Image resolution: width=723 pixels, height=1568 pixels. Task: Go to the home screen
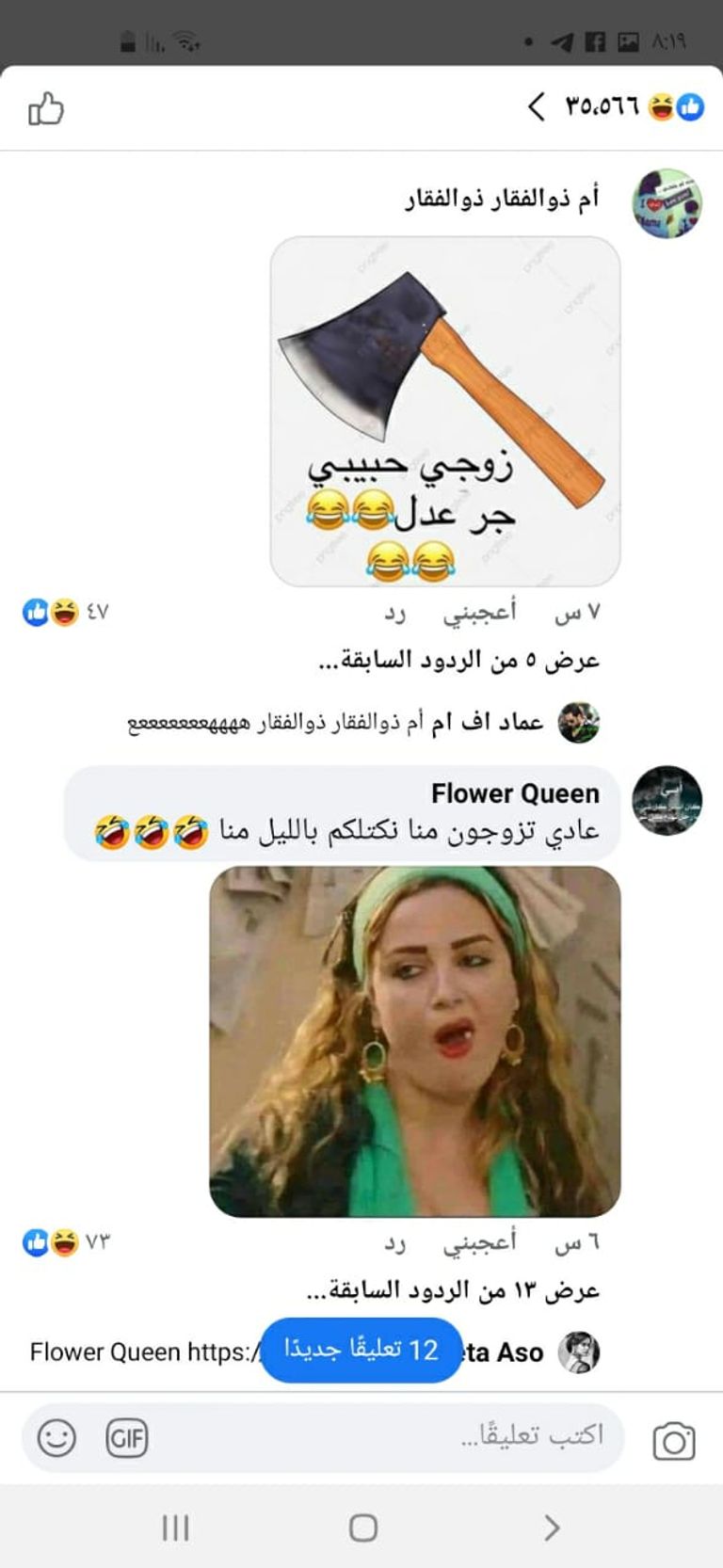point(363,1527)
